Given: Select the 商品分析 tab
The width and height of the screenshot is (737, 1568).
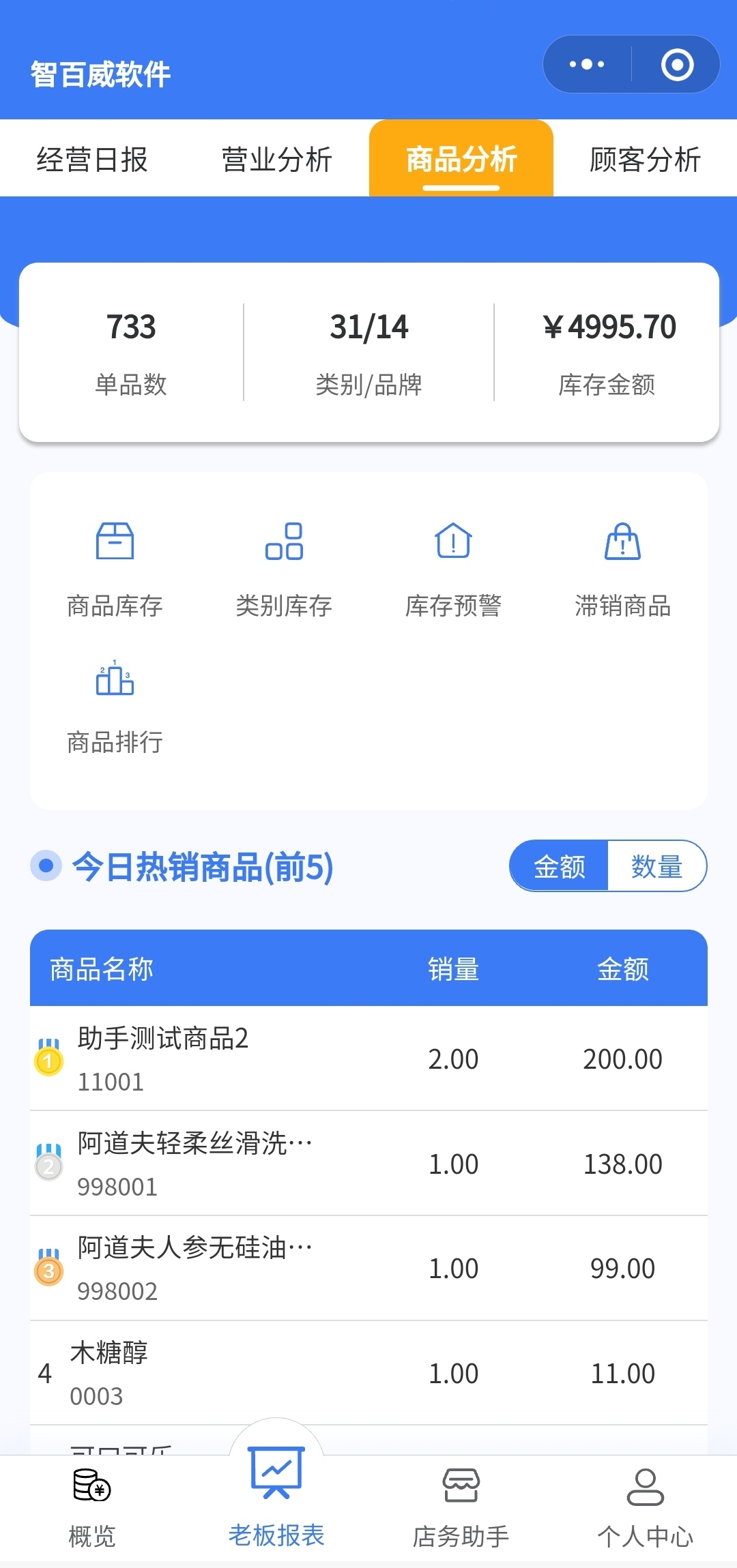Looking at the screenshot, I should click(461, 160).
